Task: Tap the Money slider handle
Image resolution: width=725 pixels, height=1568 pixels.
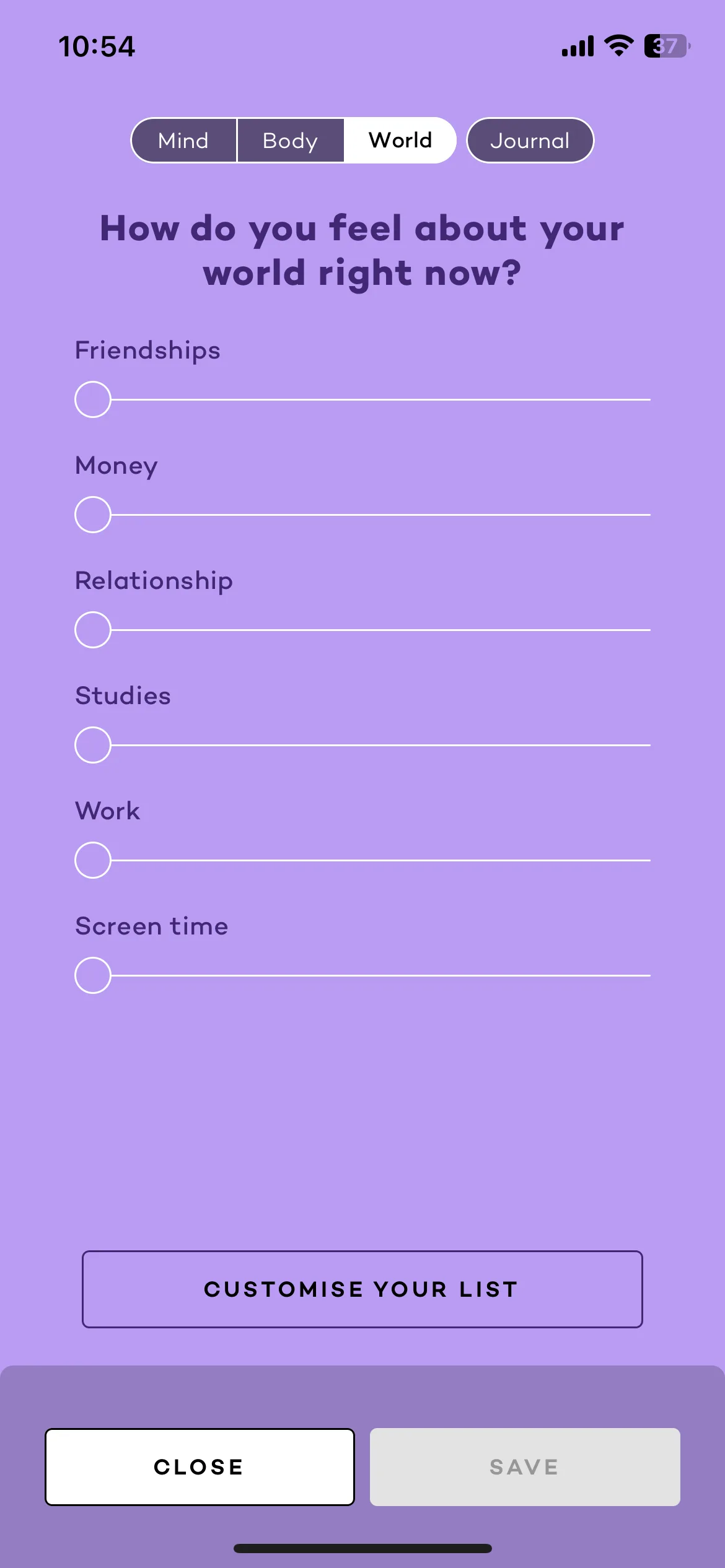Action: point(93,515)
